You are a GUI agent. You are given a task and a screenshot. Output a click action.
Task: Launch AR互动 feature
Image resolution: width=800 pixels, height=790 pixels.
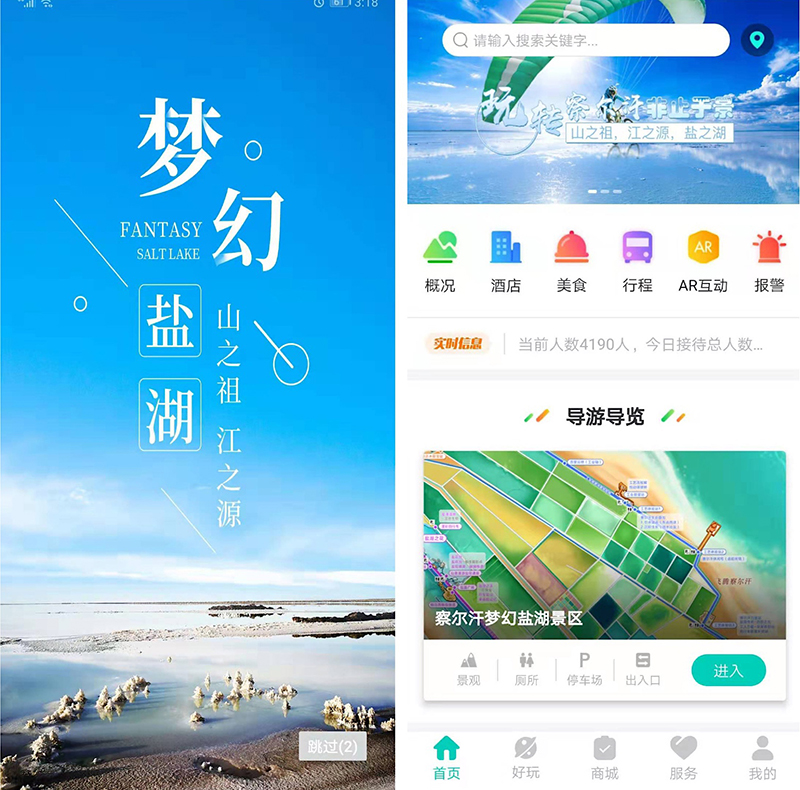703,261
